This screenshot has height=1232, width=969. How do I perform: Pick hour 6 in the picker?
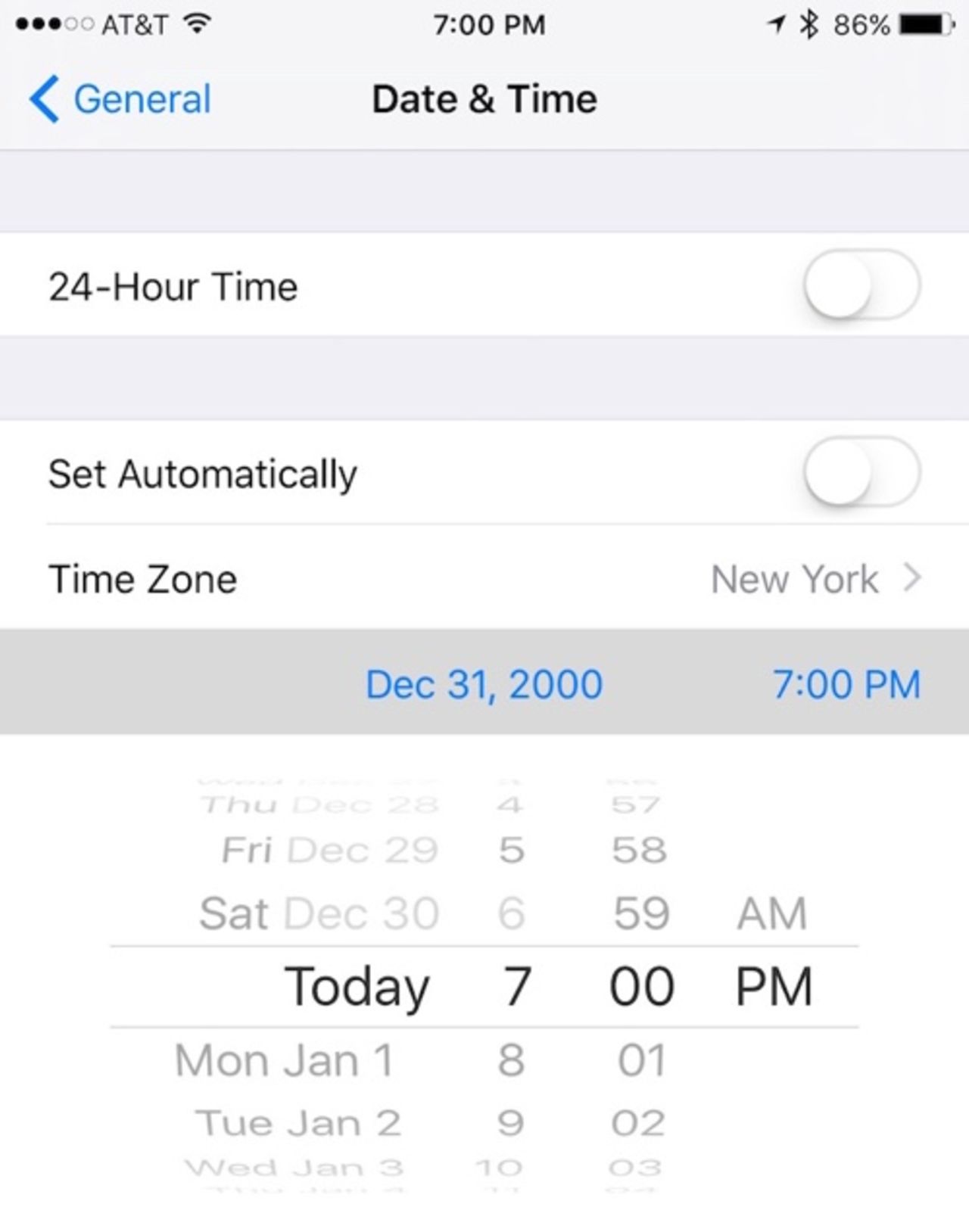tap(511, 913)
